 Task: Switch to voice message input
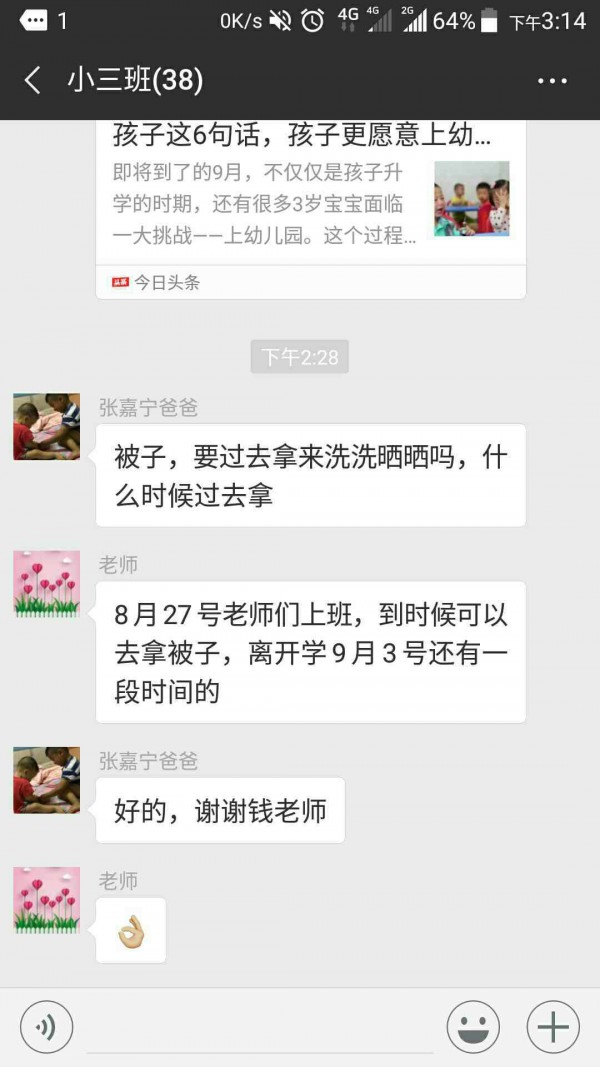pos(46,1027)
